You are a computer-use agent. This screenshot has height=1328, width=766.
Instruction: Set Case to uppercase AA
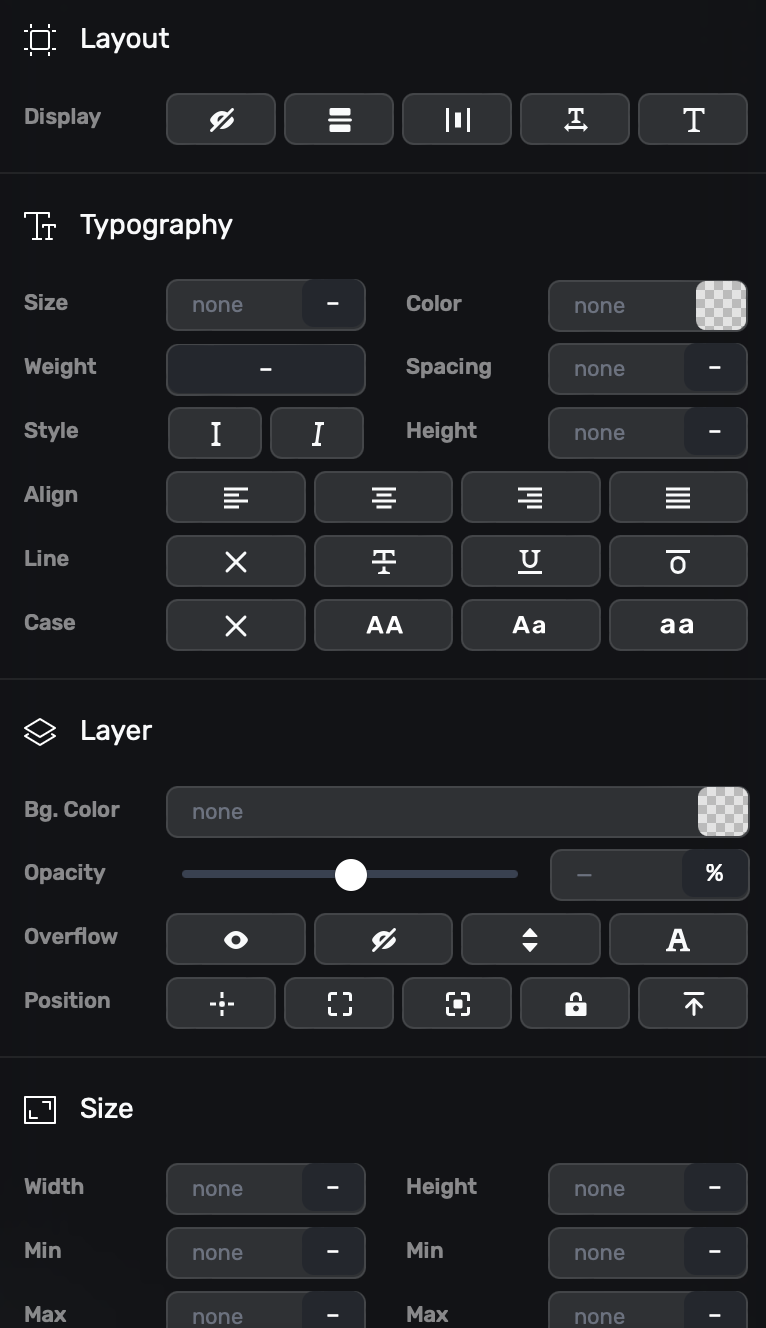pos(383,625)
